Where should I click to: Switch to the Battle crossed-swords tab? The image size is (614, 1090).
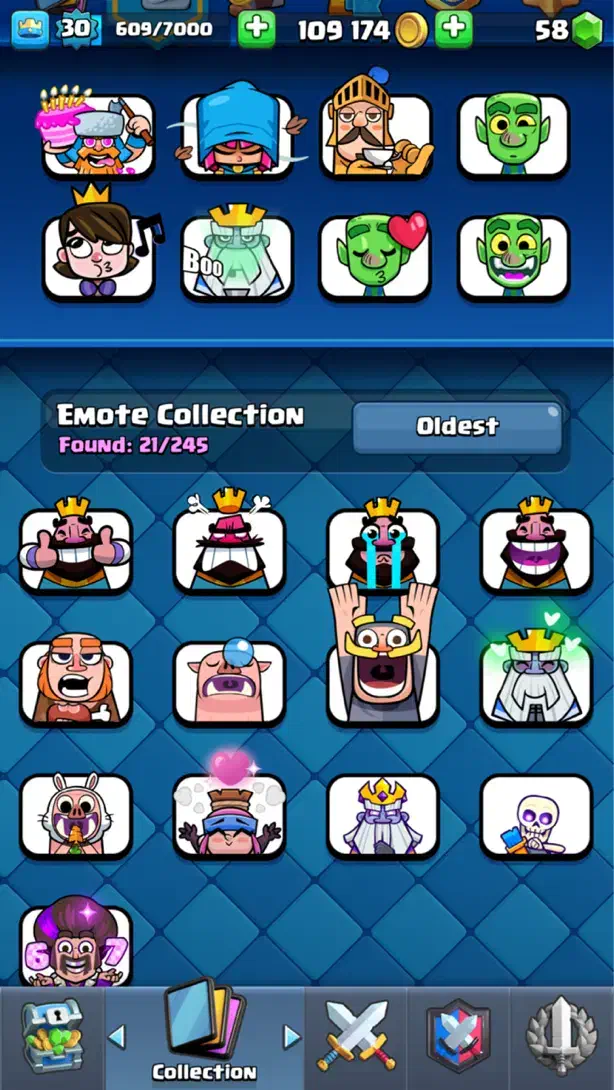[x=356, y=1037]
